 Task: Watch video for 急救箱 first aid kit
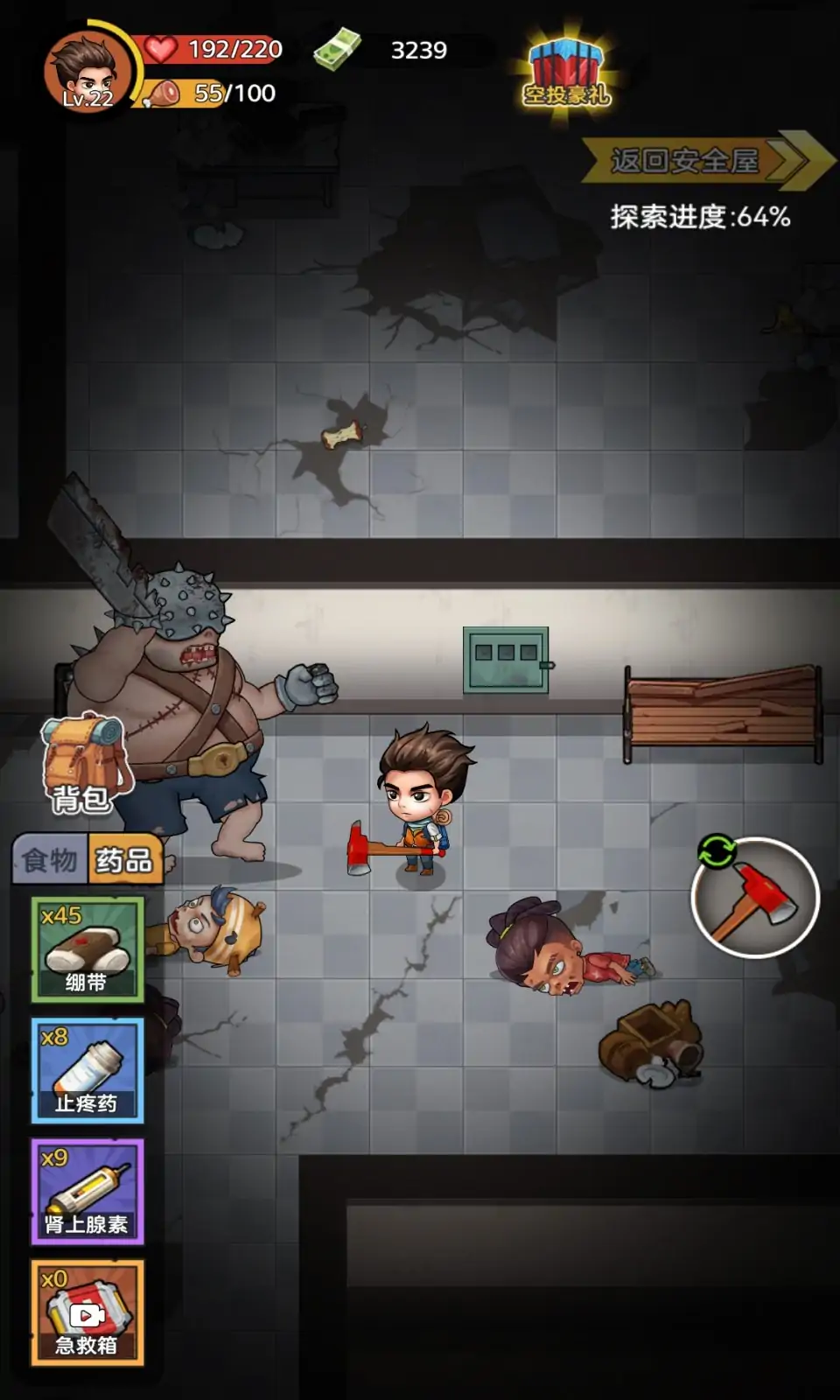[x=87, y=1312]
